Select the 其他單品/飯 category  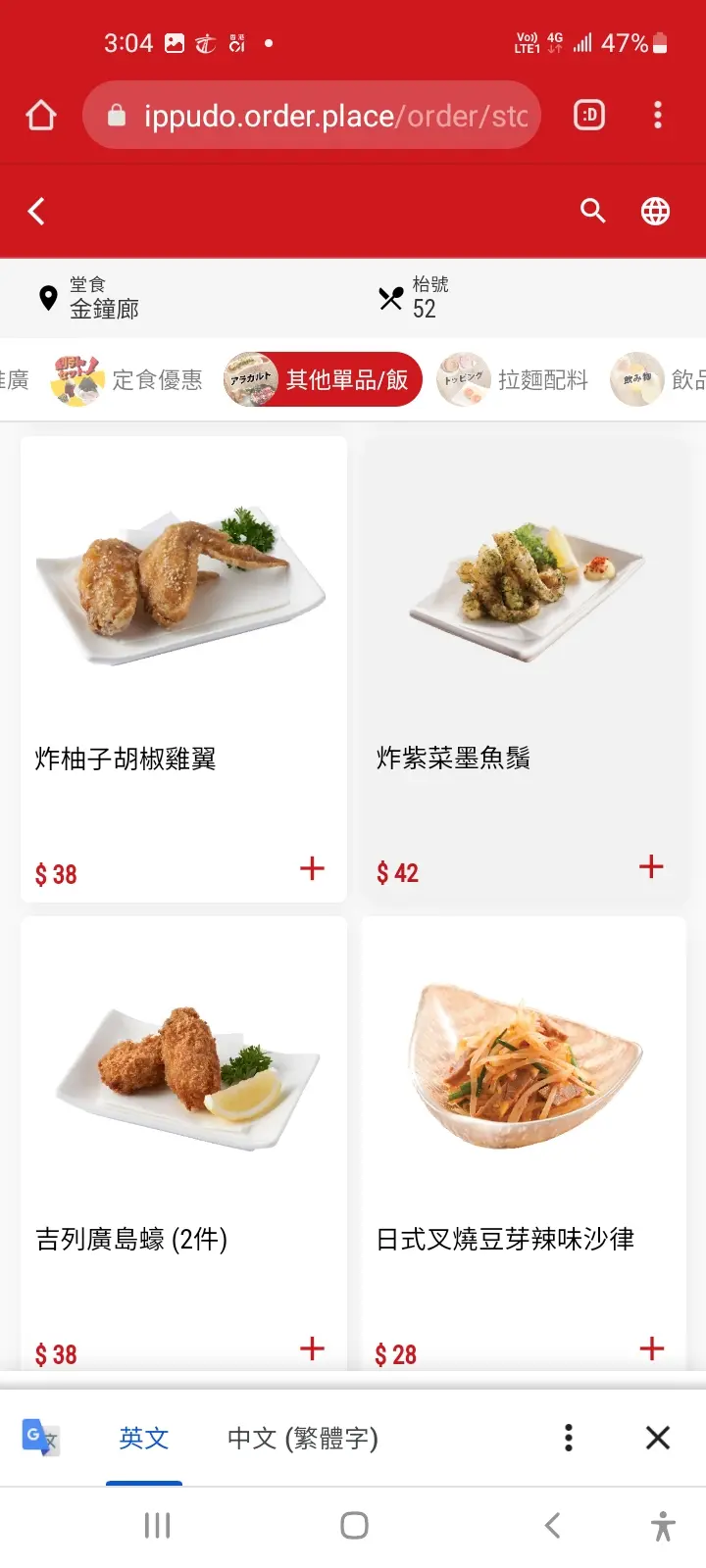(x=323, y=379)
